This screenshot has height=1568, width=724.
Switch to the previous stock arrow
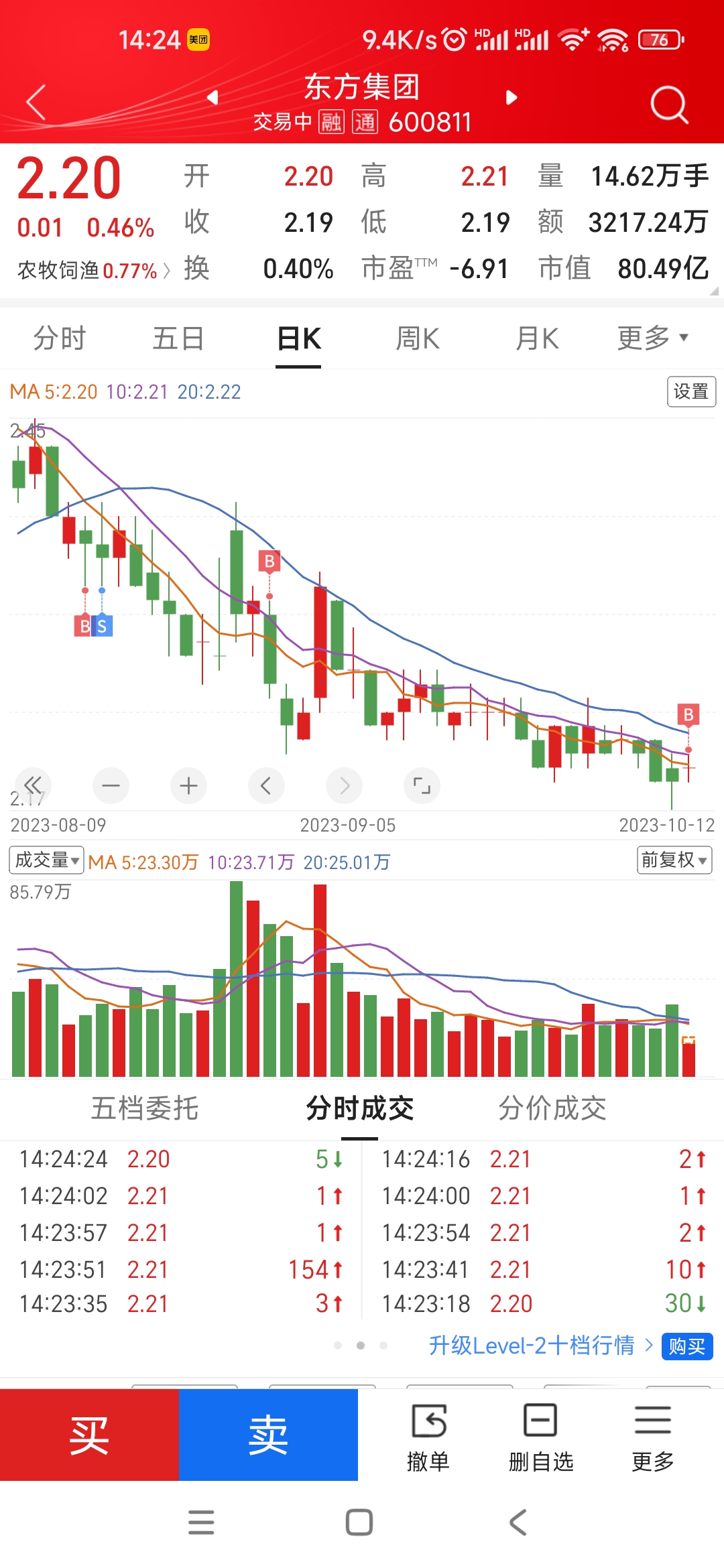coord(213,98)
